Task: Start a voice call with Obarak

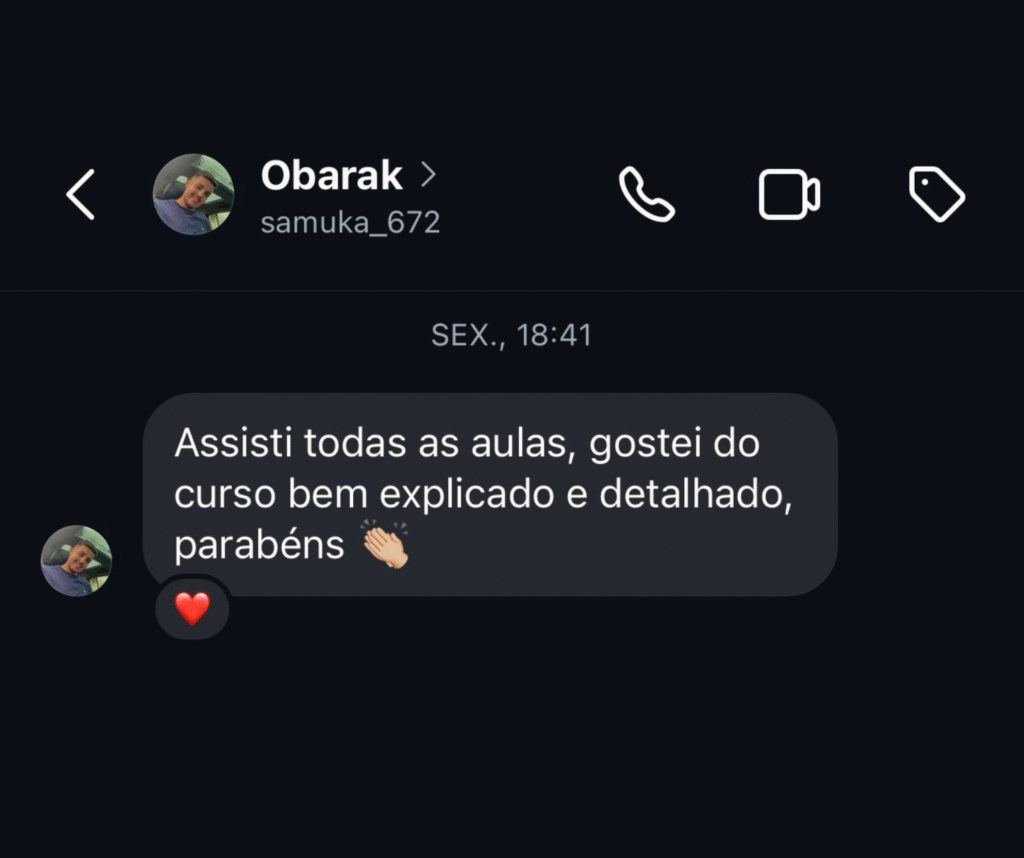Action: pyautogui.click(x=647, y=194)
